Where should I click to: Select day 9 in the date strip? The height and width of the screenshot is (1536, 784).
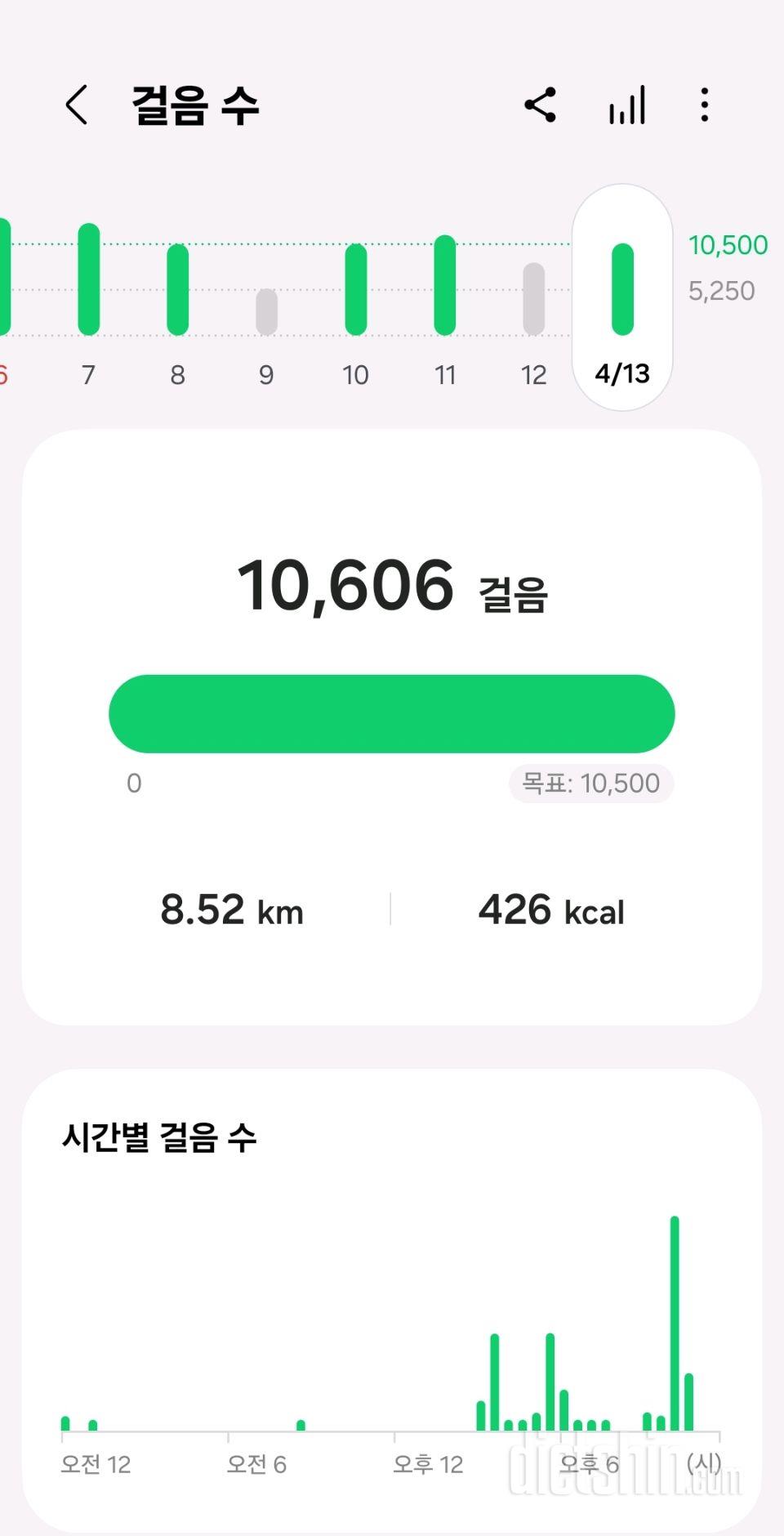tap(267, 301)
